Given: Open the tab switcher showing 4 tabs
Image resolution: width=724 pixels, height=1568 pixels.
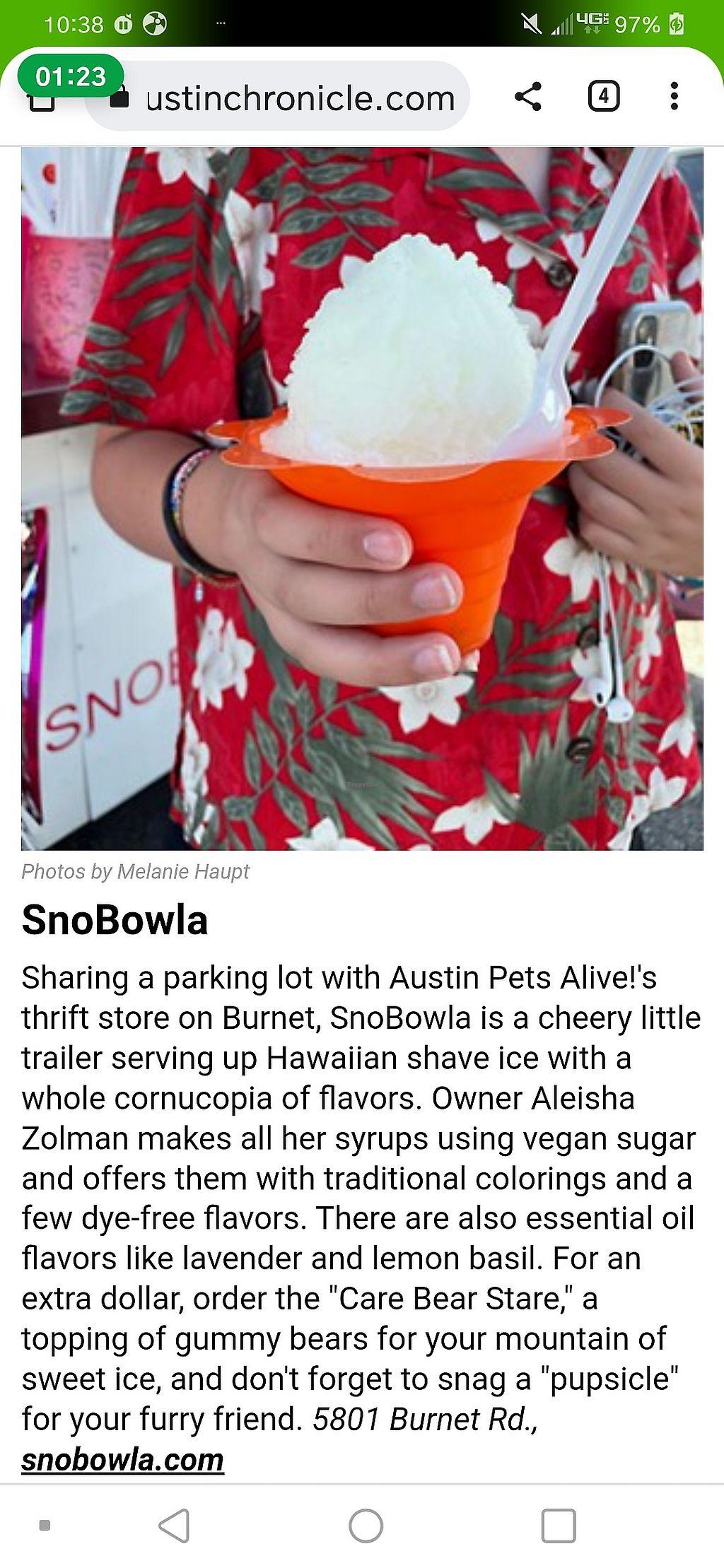Looking at the screenshot, I should (603, 96).
